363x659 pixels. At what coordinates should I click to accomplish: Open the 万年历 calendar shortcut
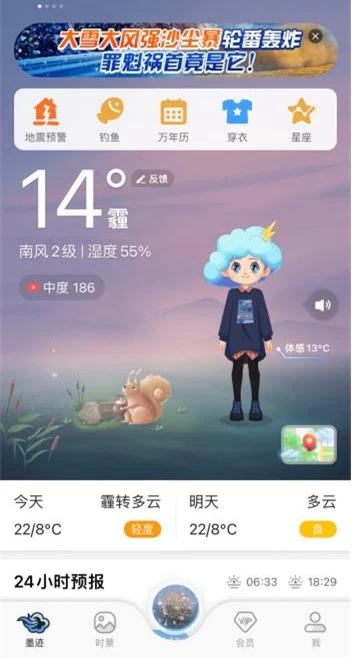[x=174, y=120]
